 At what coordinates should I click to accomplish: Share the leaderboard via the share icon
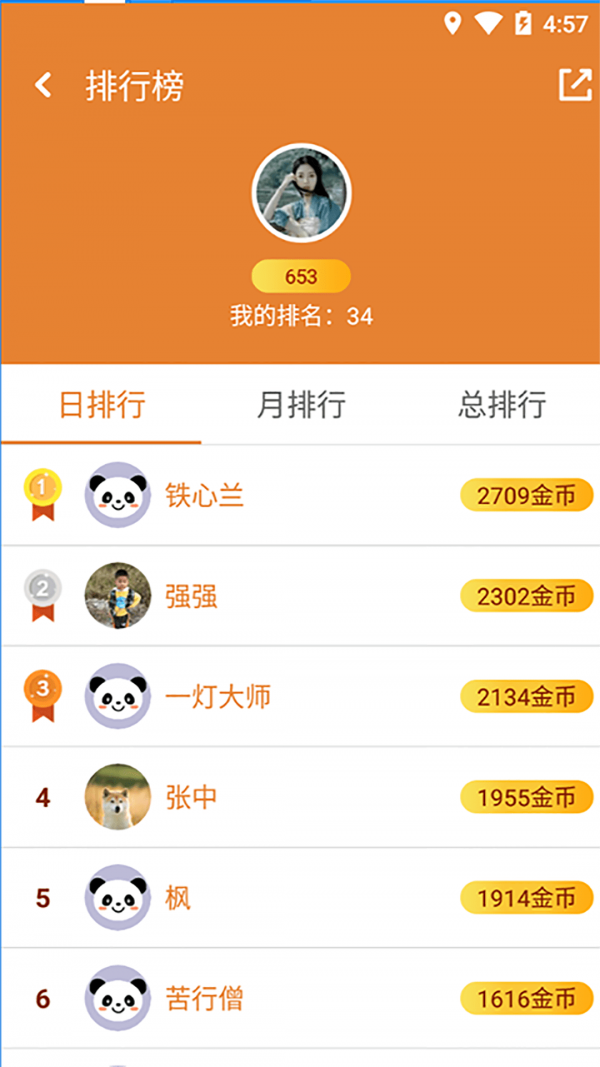pyautogui.click(x=575, y=85)
